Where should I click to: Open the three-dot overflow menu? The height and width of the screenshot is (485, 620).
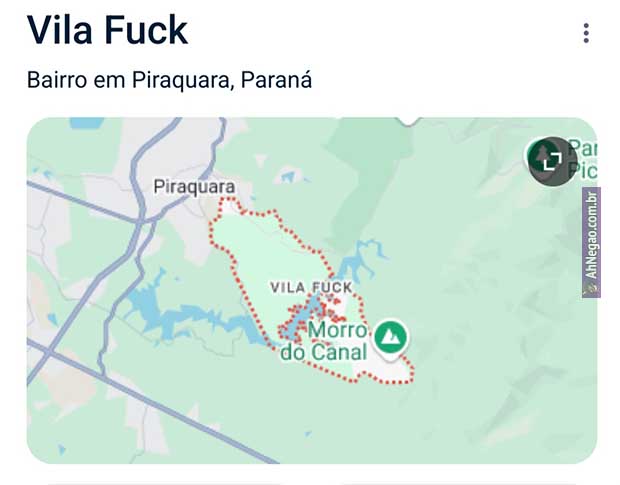586,33
